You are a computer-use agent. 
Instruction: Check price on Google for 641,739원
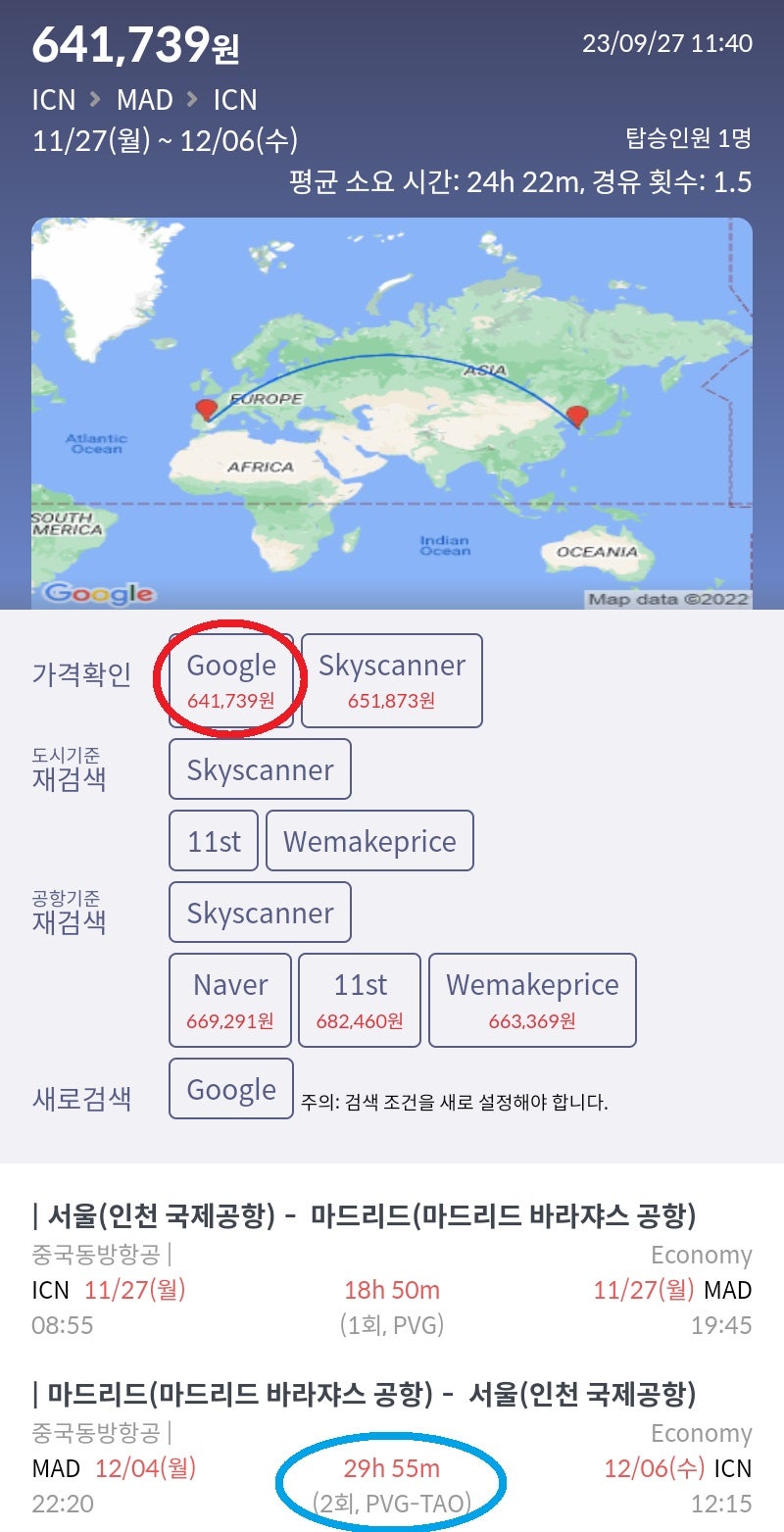point(231,680)
